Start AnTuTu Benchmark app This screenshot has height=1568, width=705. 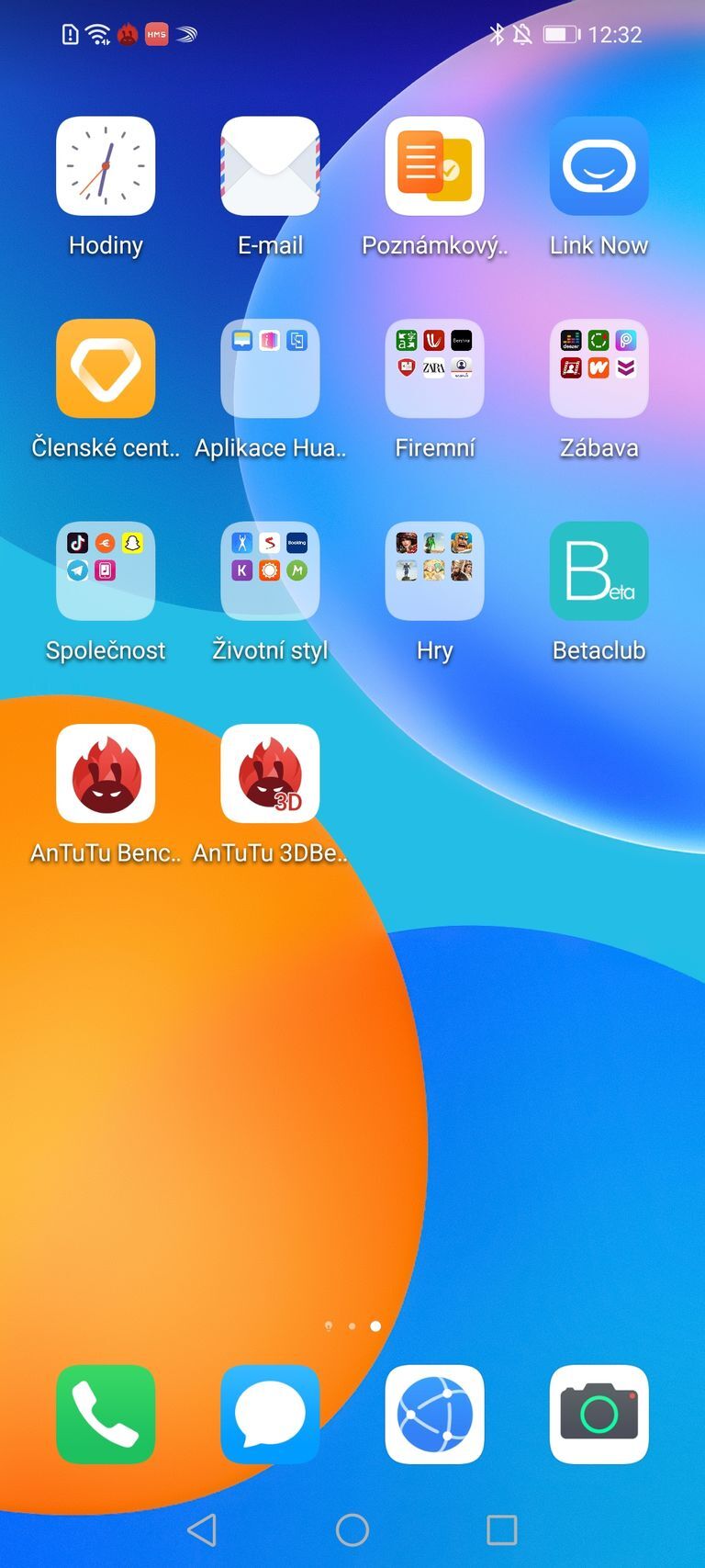[x=106, y=773]
